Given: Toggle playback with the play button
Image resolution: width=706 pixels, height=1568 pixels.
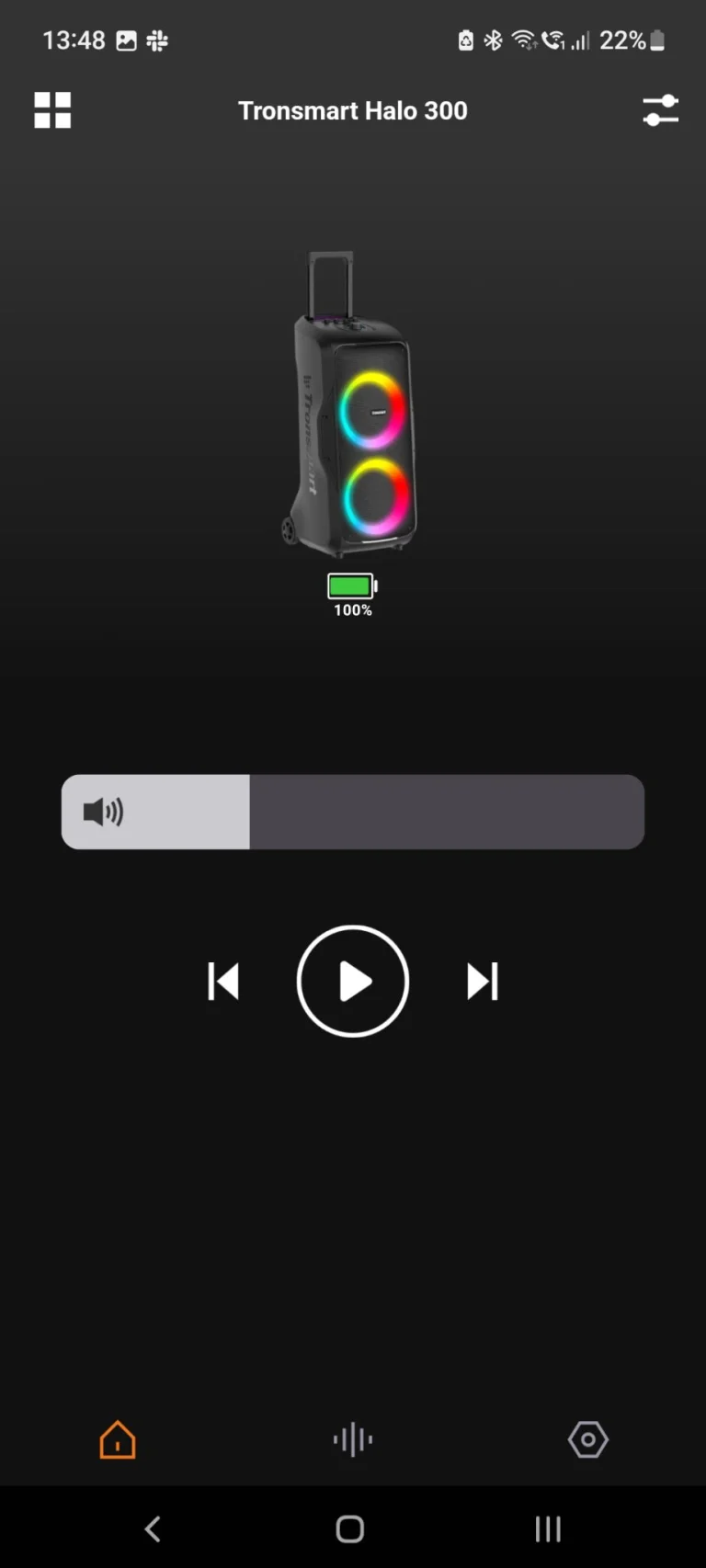Looking at the screenshot, I should (x=352, y=980).
